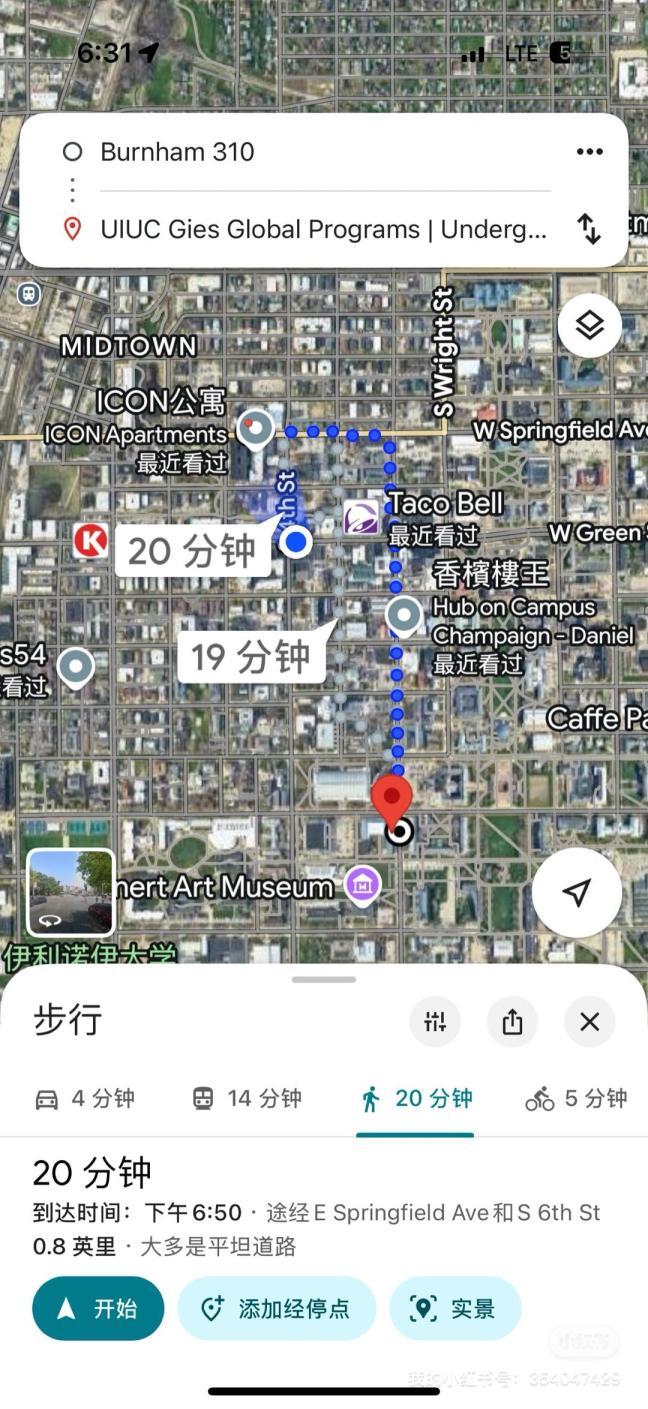Close the directions panel
This screenshot has height=1409, width=648.
(589, 1021)
